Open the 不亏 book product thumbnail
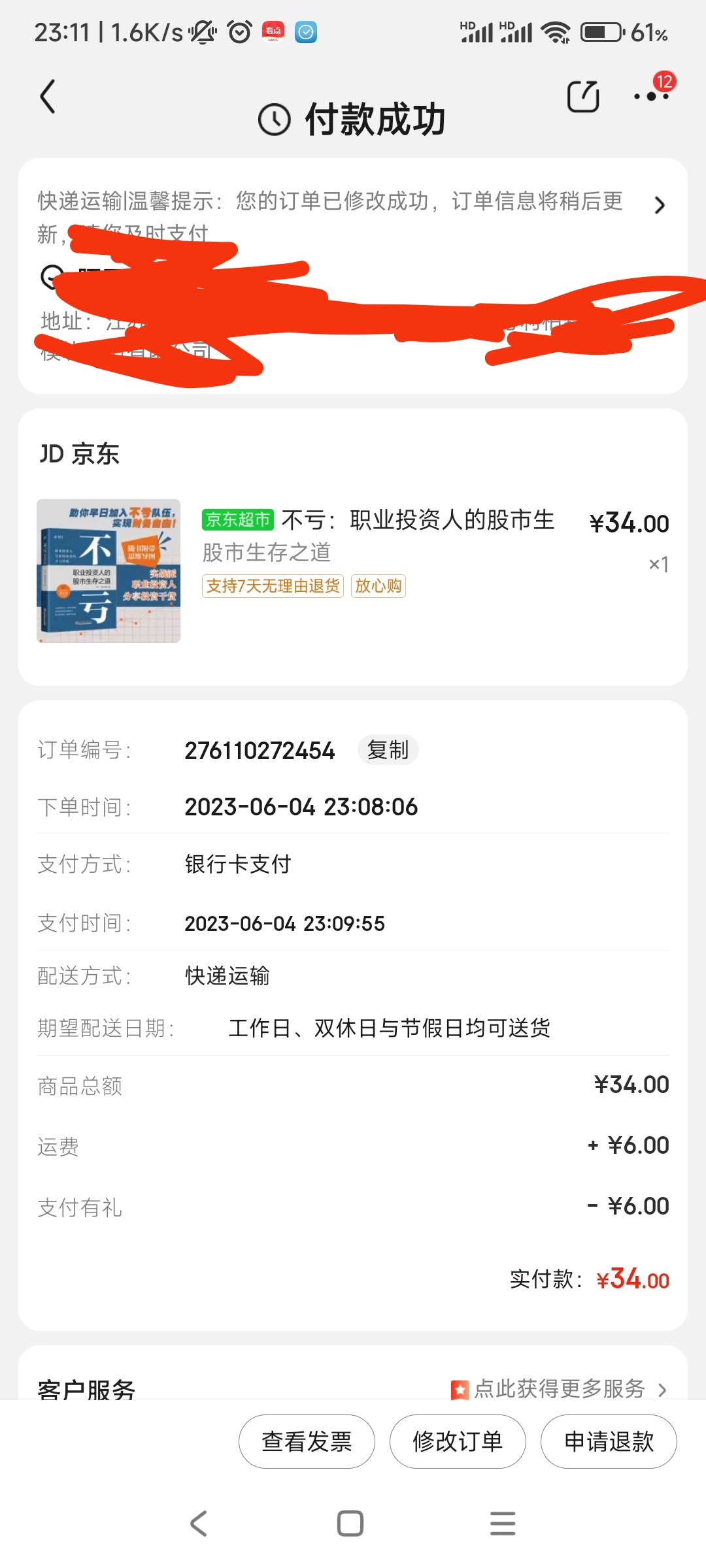This screenshot has width=706, height=1568. pos(109,571)
